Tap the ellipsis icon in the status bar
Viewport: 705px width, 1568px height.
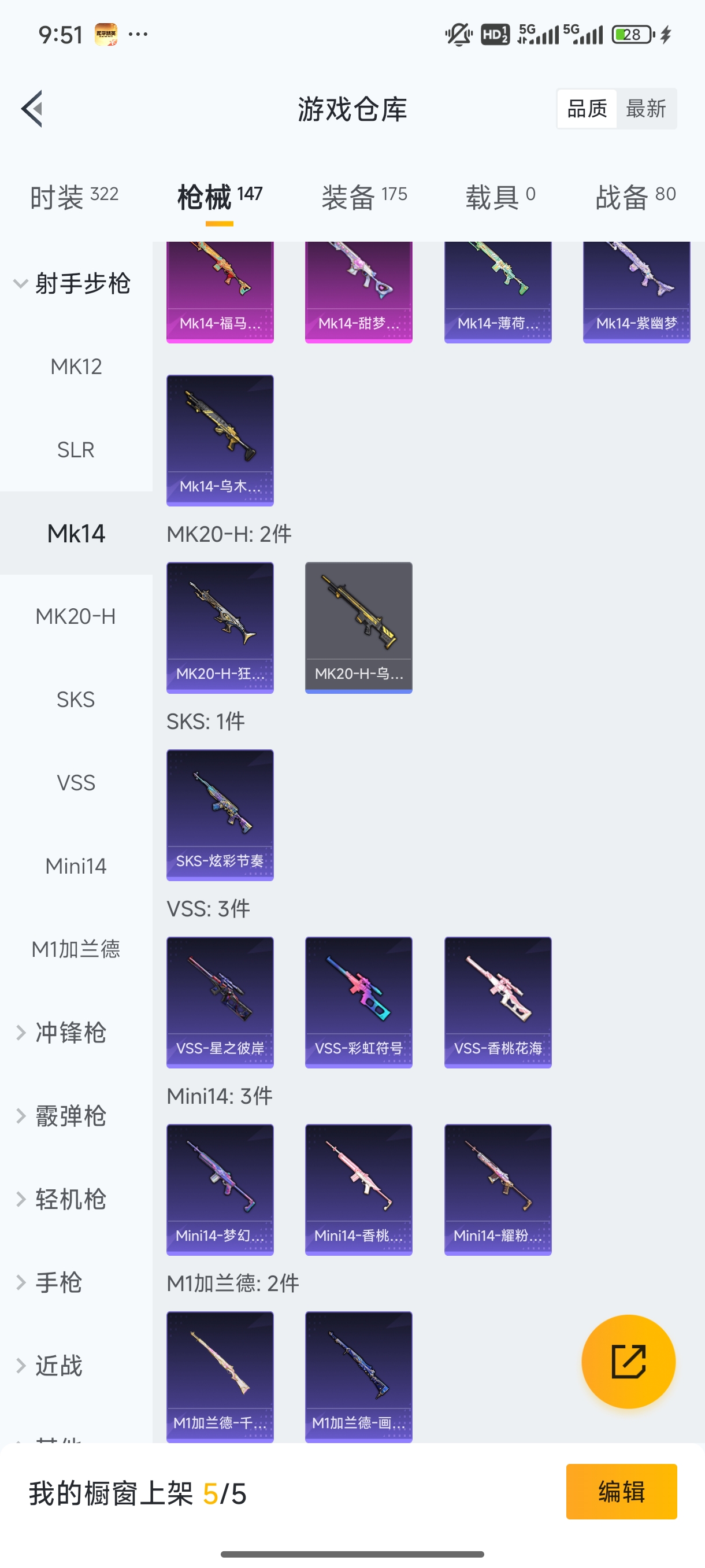(138, 35)
